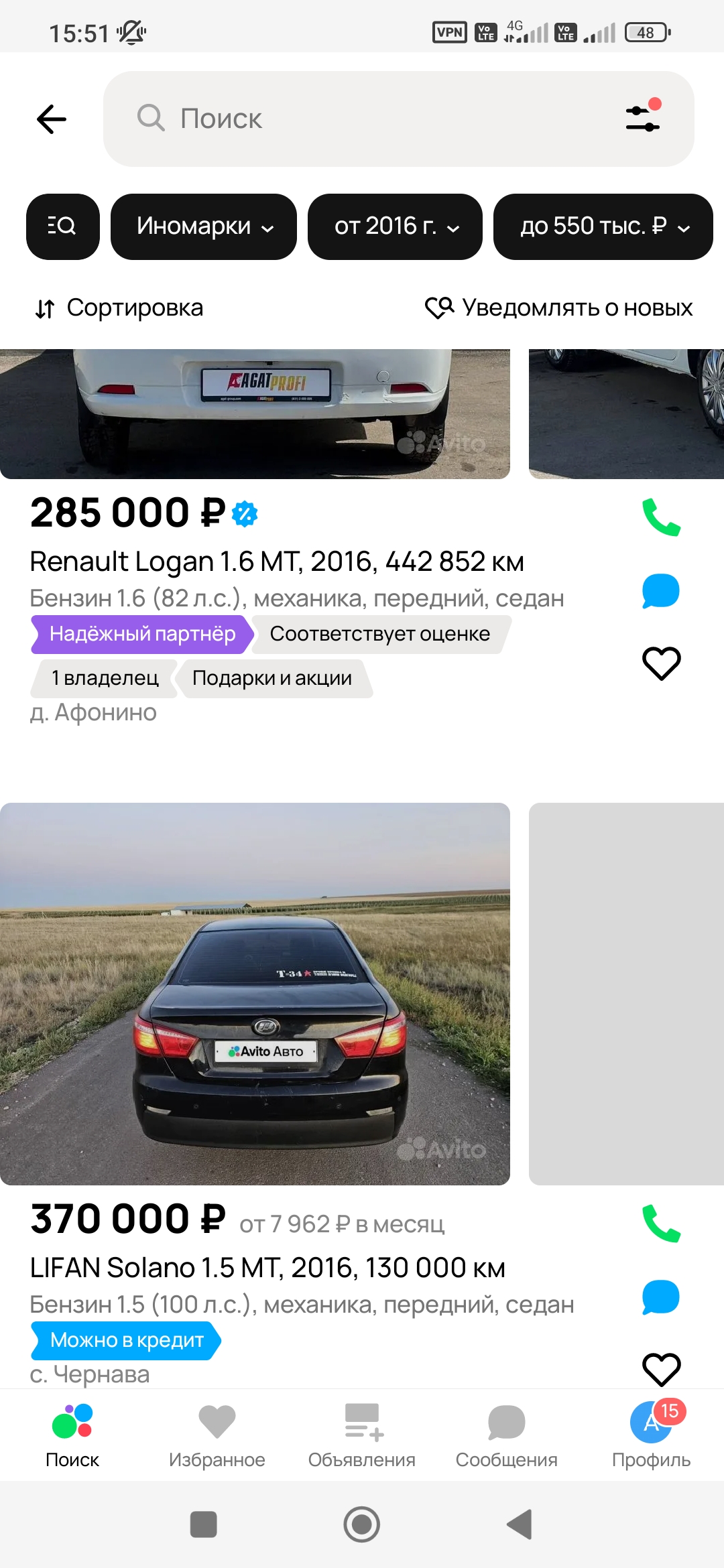Switch to the Сообщения tab
Image resolution: width=724 pixels, height=1568 pixels.
click(507, 1435)
